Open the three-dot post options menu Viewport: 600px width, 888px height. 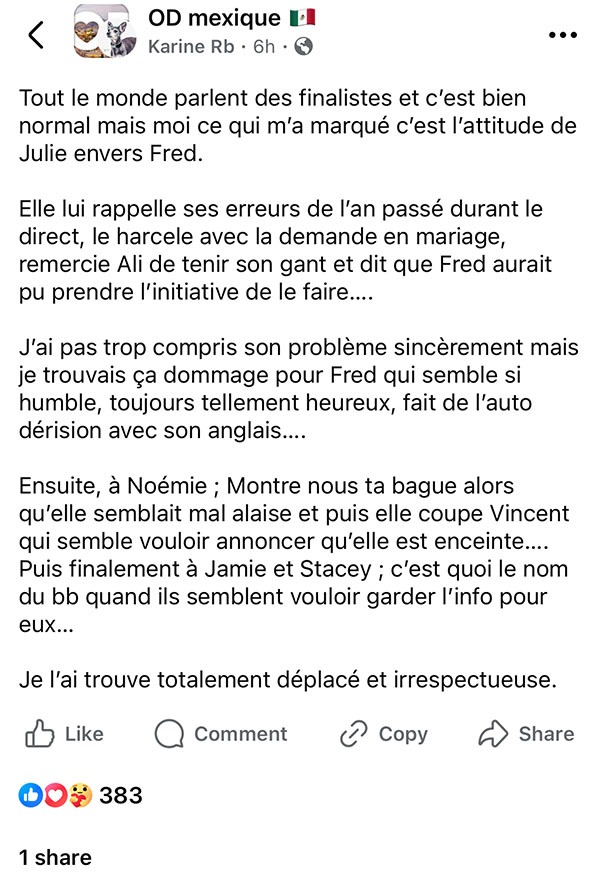(x=563, y=35)
